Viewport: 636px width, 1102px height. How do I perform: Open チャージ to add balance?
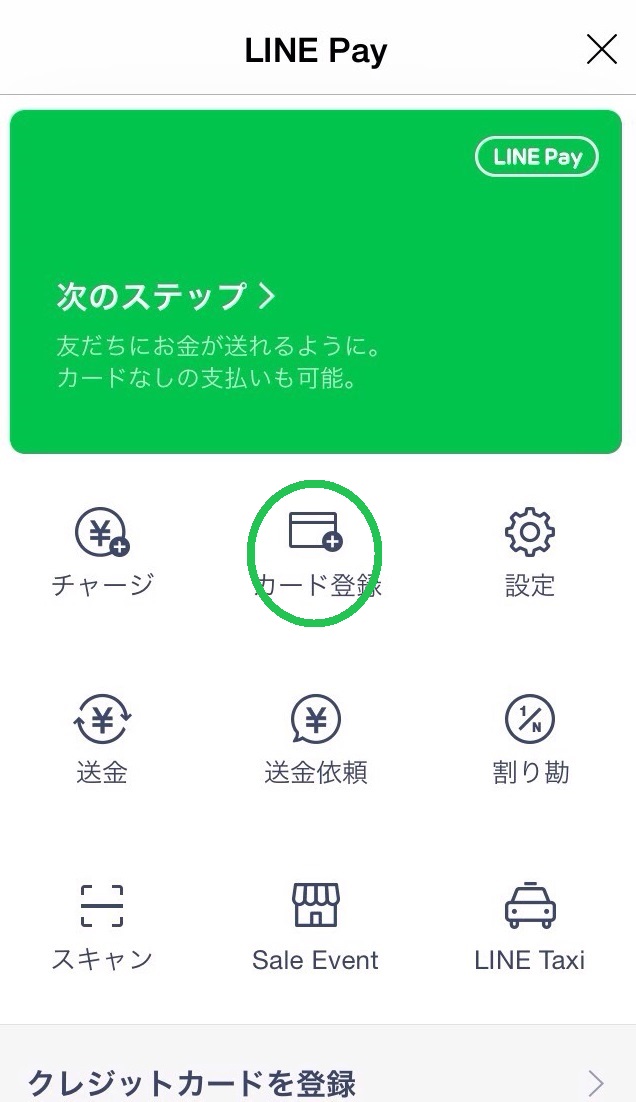pos(102,551)
